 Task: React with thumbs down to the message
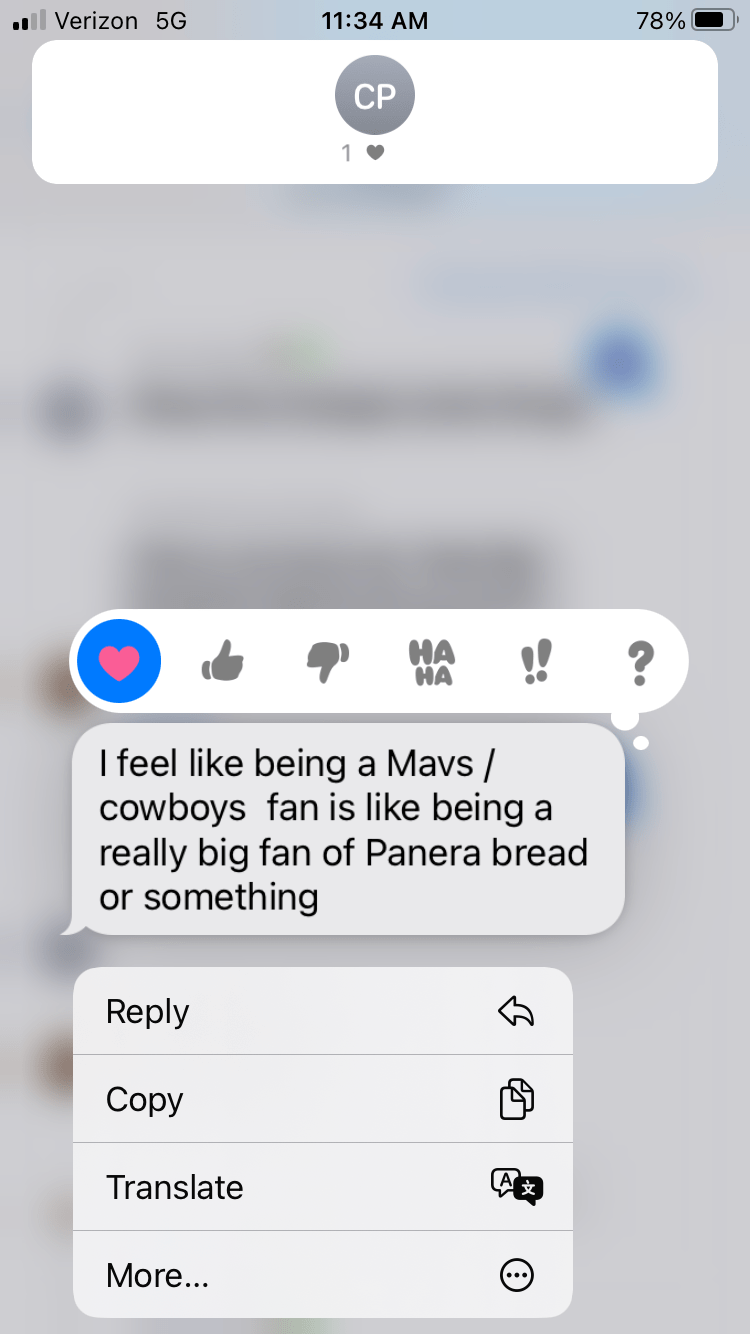(x=327, y=661)
